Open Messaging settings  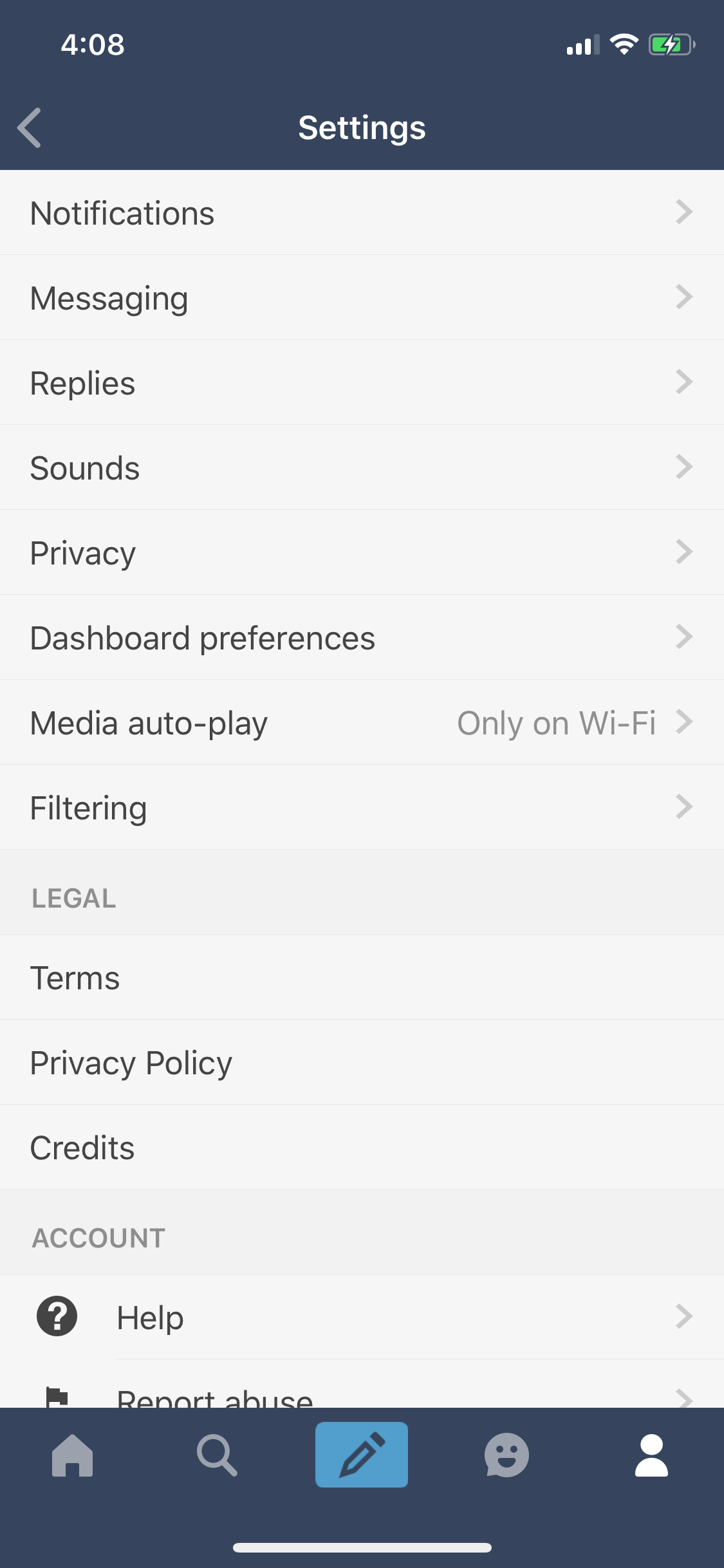[362, 297]
